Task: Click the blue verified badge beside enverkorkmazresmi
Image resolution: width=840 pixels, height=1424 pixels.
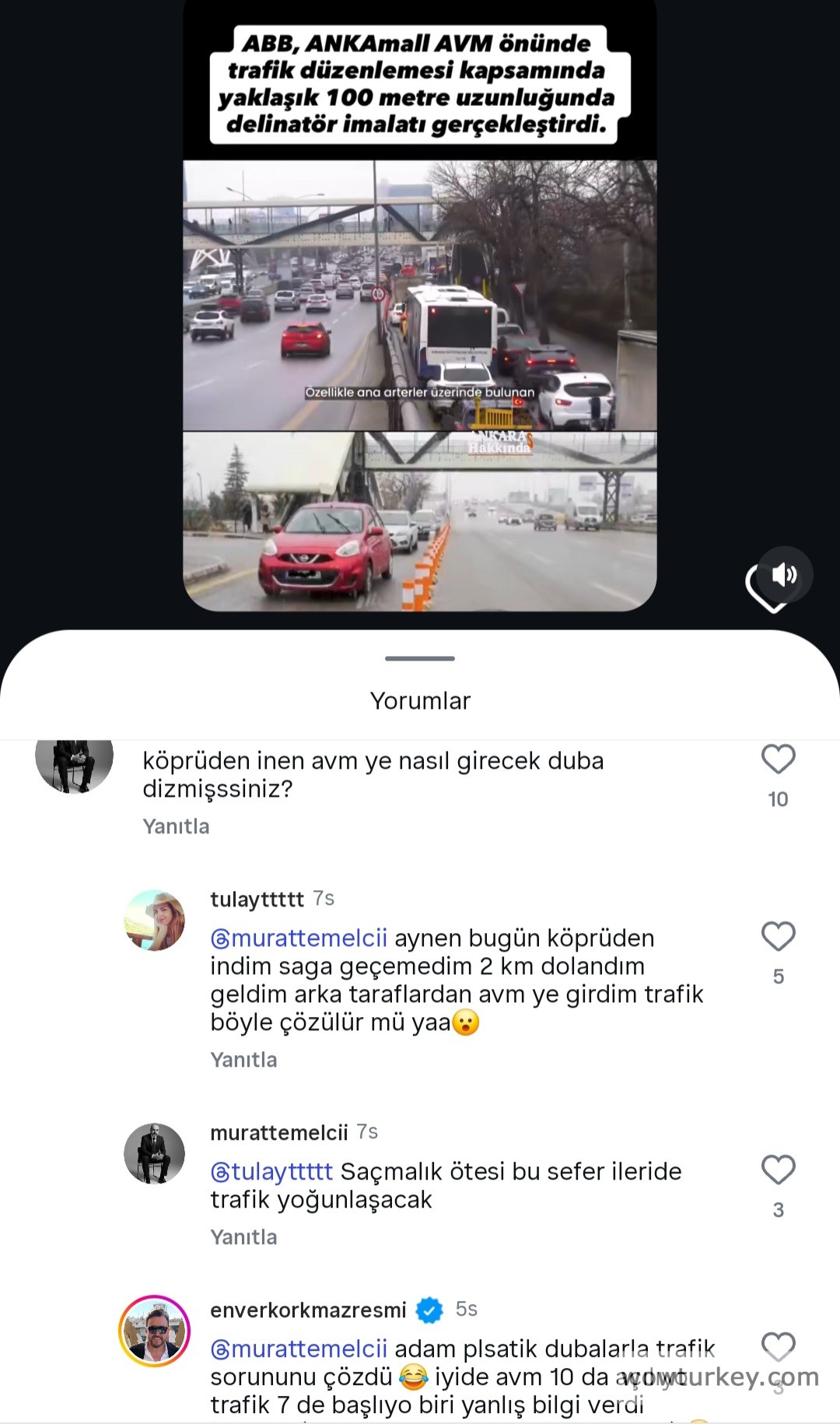Action: pyautogui.click(x=429, y=1310)
